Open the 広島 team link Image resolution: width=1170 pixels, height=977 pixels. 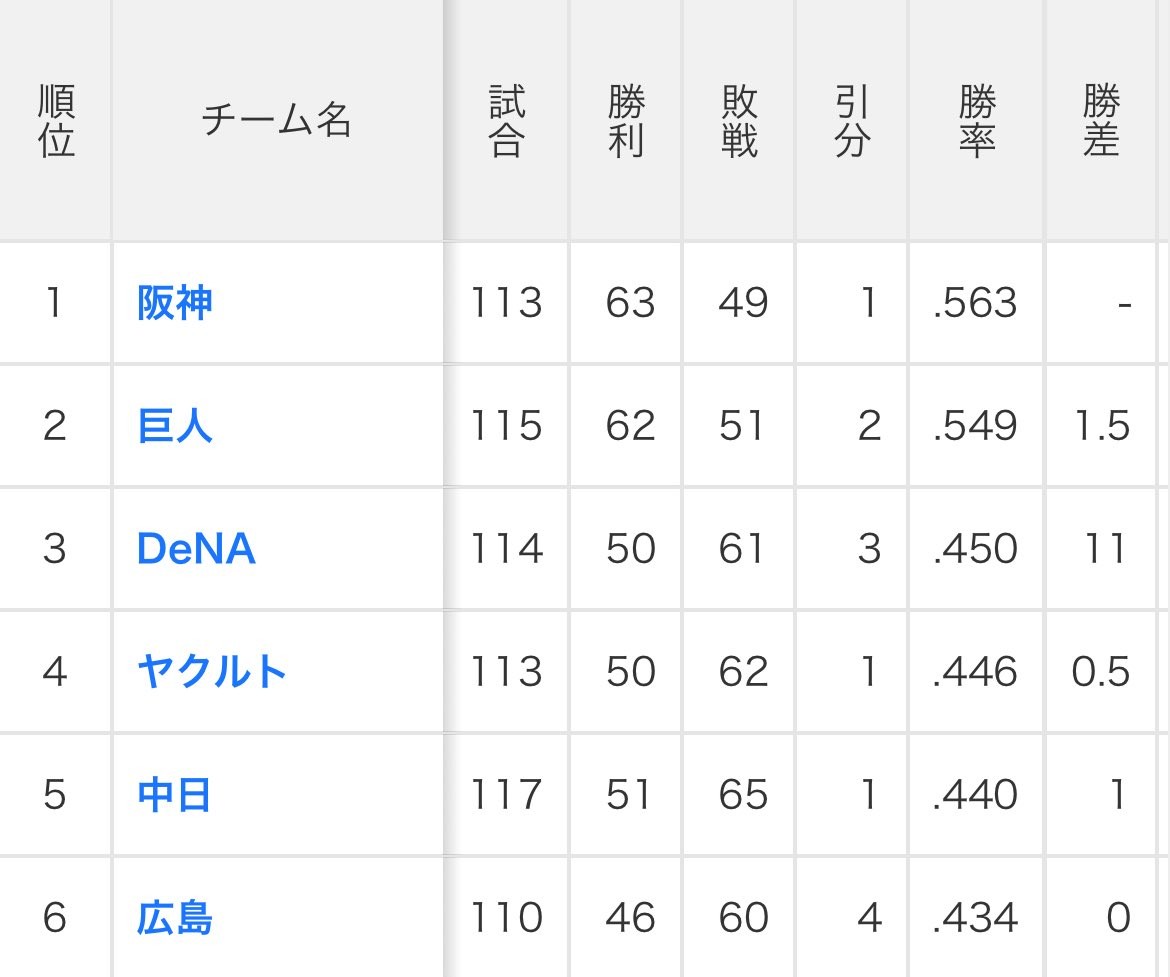tap(175, 917)
